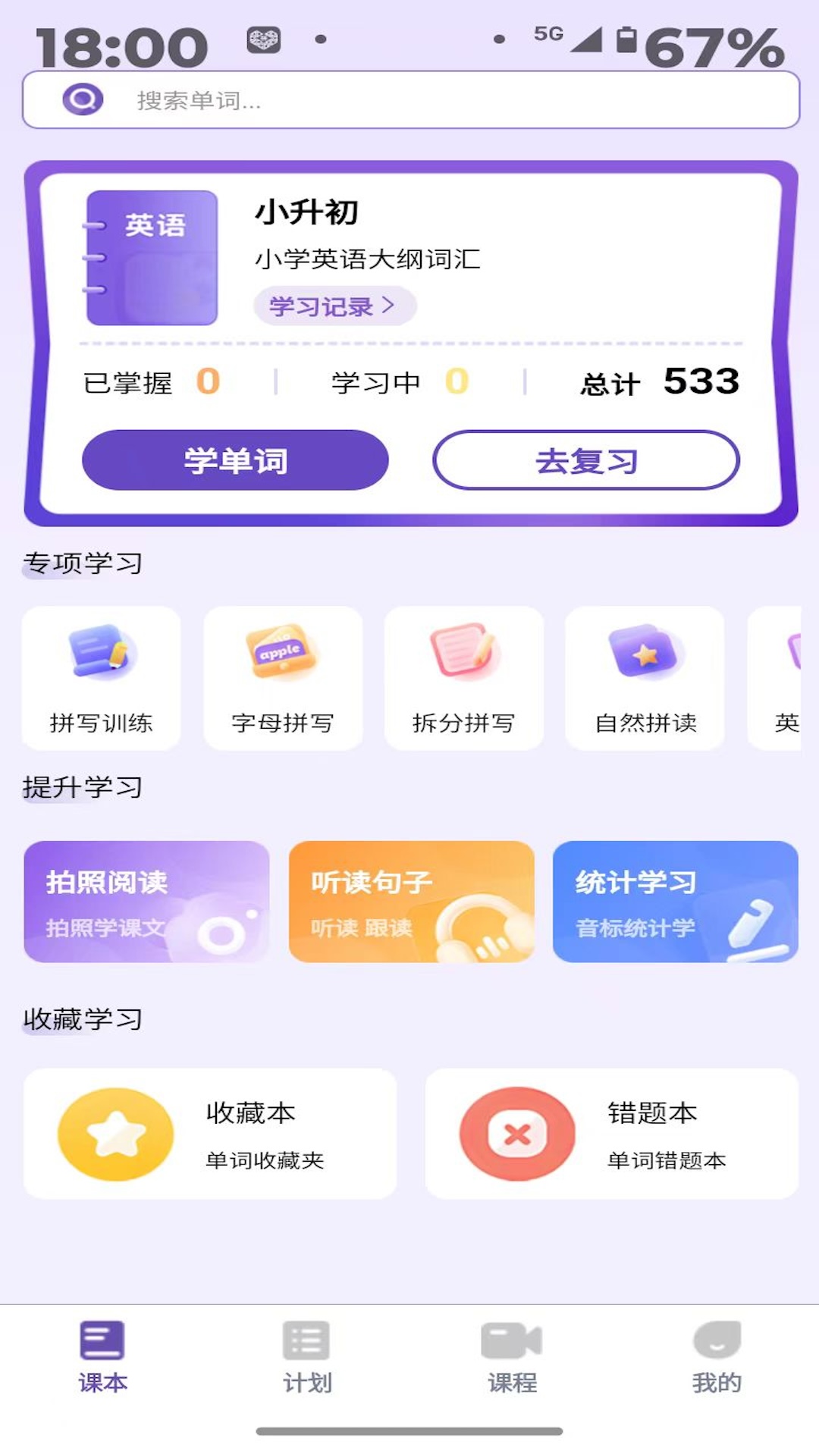Select the 拼写训练 spelling practice icon
This screenshot has height=1456, width=819.
coord(102,677)
